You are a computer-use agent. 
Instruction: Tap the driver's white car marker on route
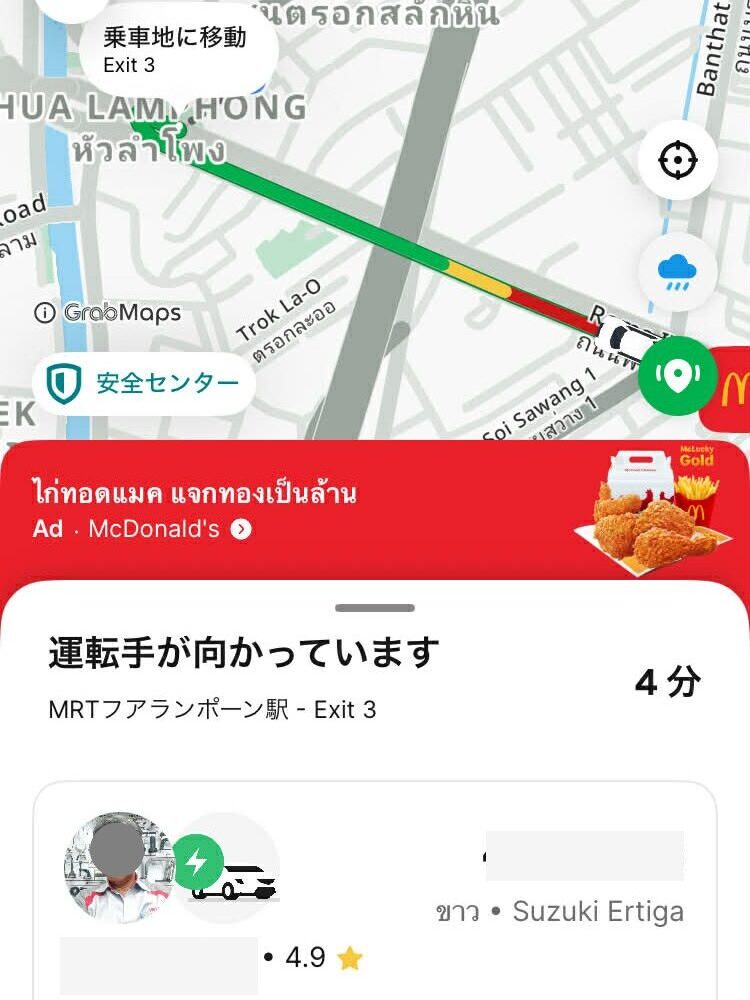[x=625, y=336]
